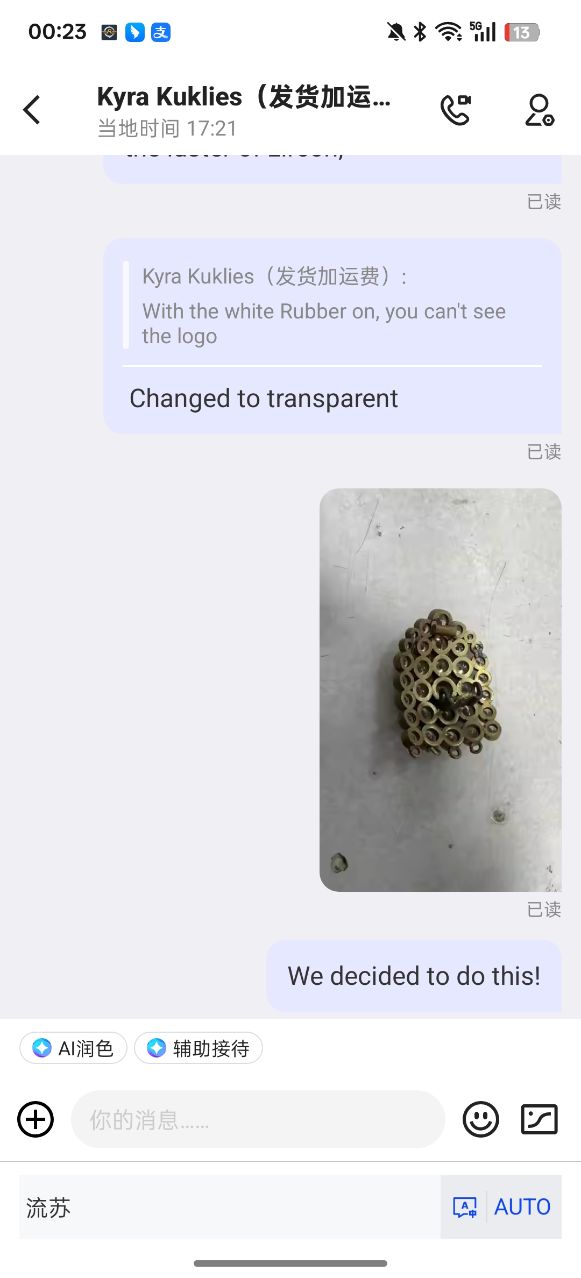Open the quick reply panel icon
Screen dimensions: 581x1278
click(x=539, y=1119)
